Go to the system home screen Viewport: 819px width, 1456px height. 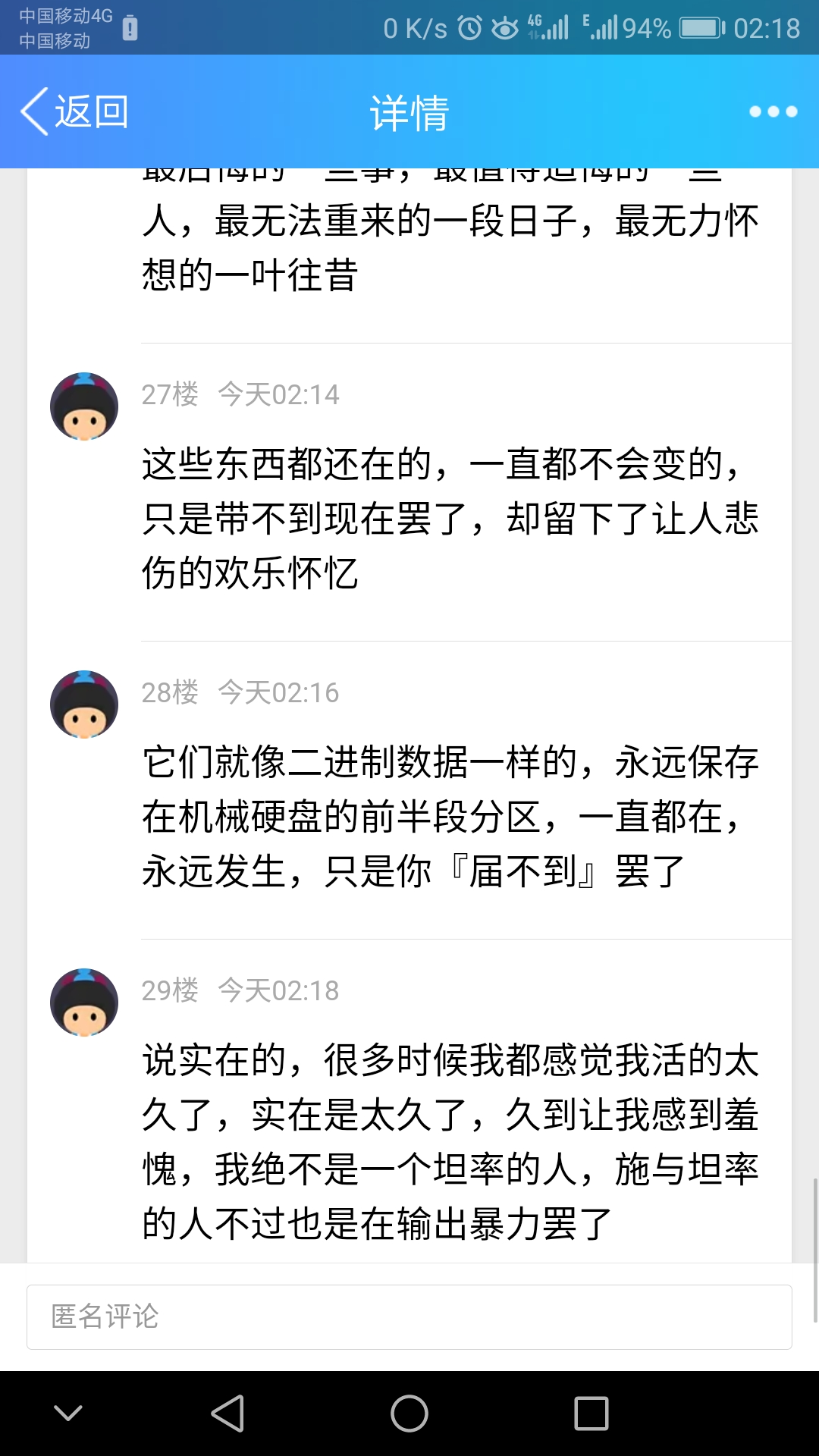pyautogui.click(x=409, y=1414)
